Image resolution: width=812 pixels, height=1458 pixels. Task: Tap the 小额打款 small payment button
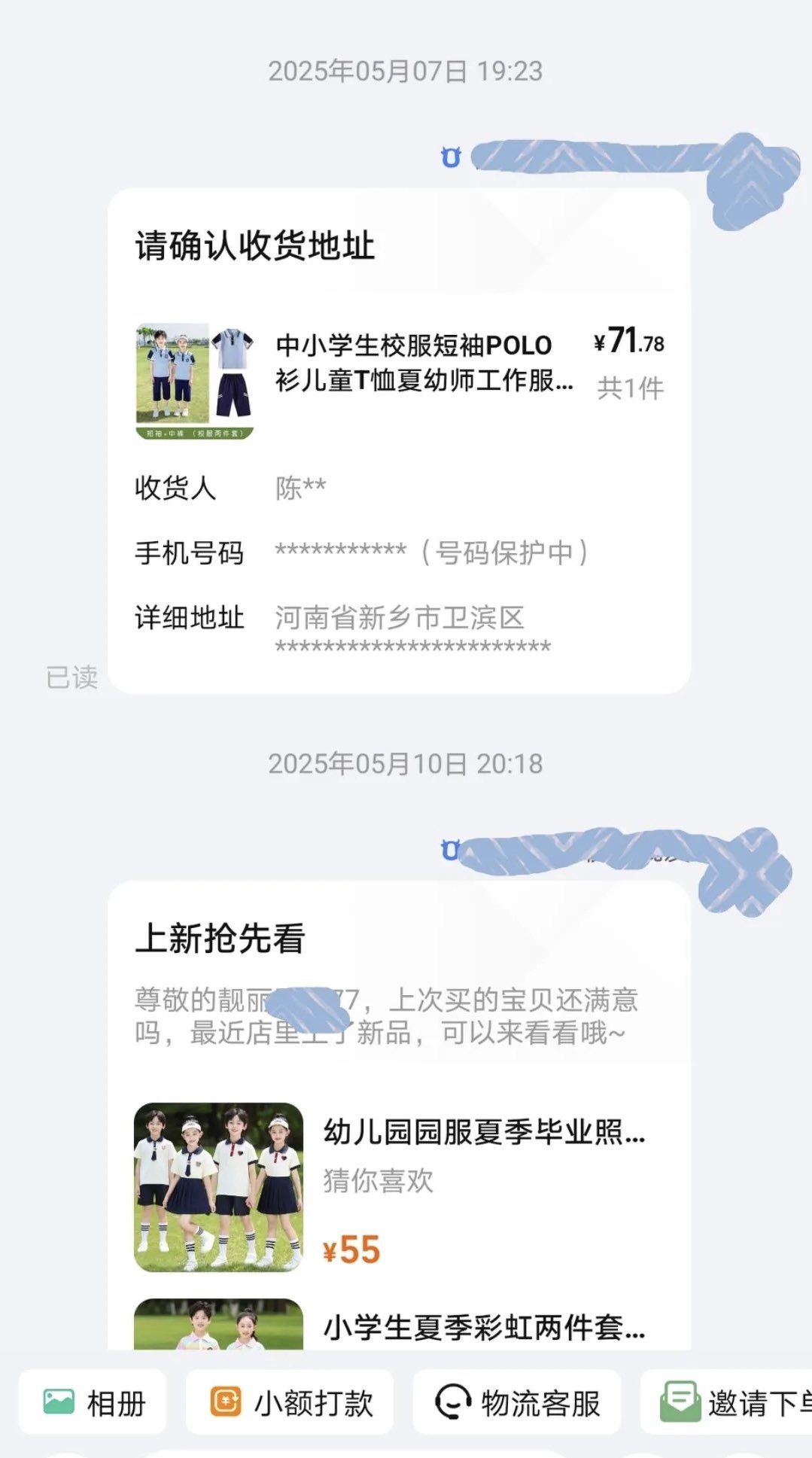(x=290, y=1402)
